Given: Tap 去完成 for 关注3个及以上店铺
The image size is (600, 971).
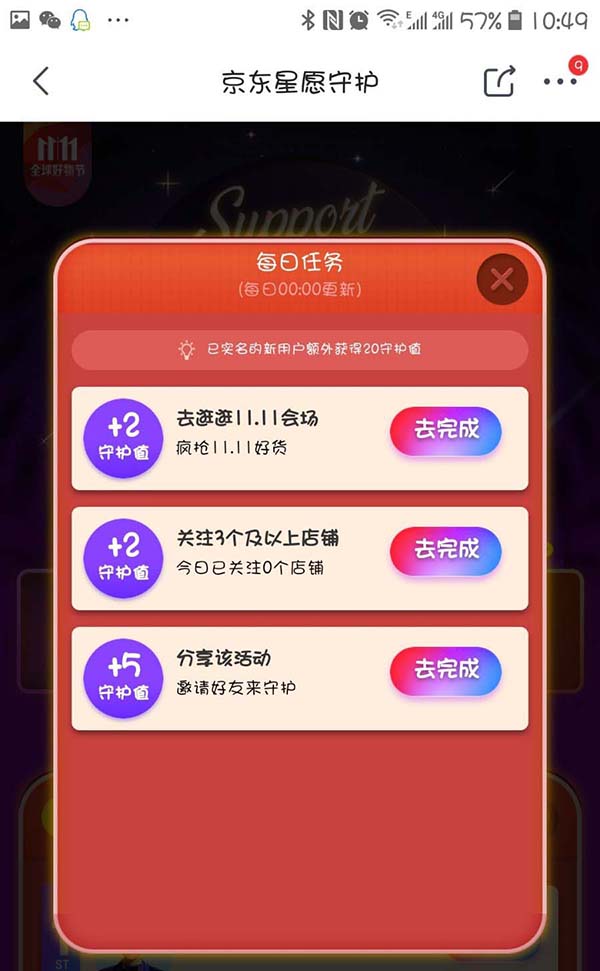Looking at the screenshot, I should click(x=446, y=550).
